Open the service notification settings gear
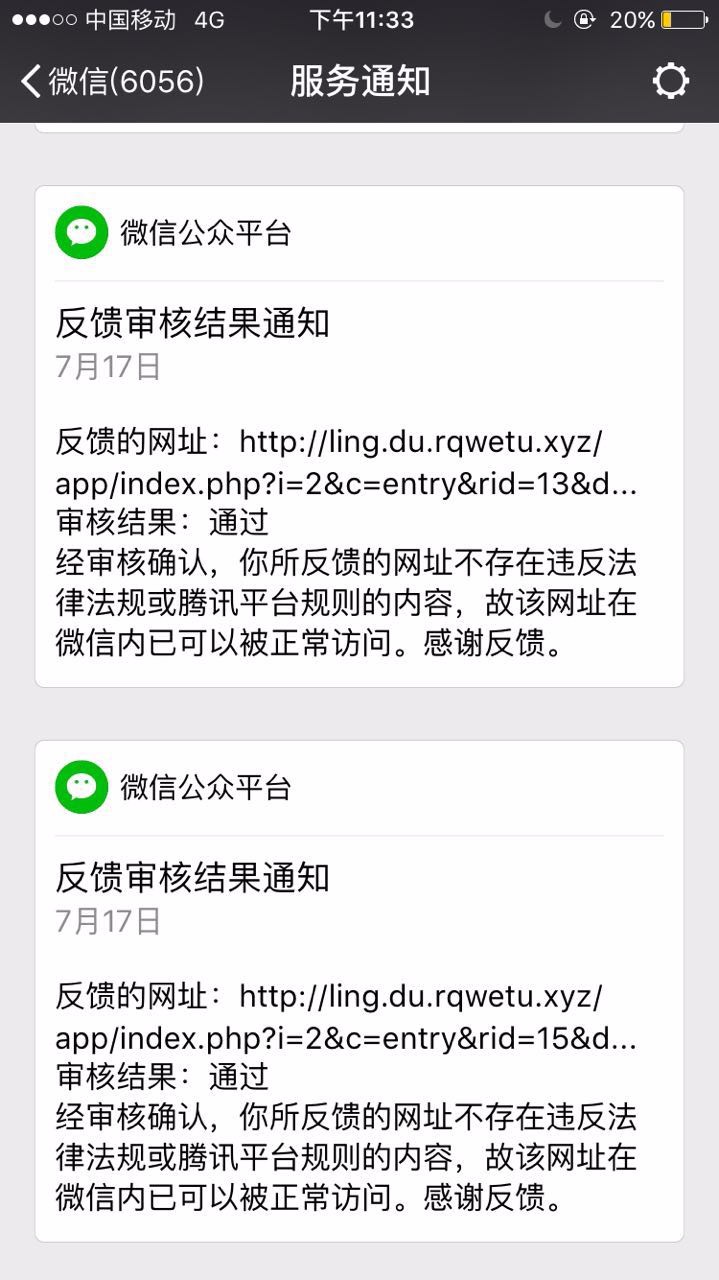The height and width of the screenshot is (1280, 719). coord(670,81)
